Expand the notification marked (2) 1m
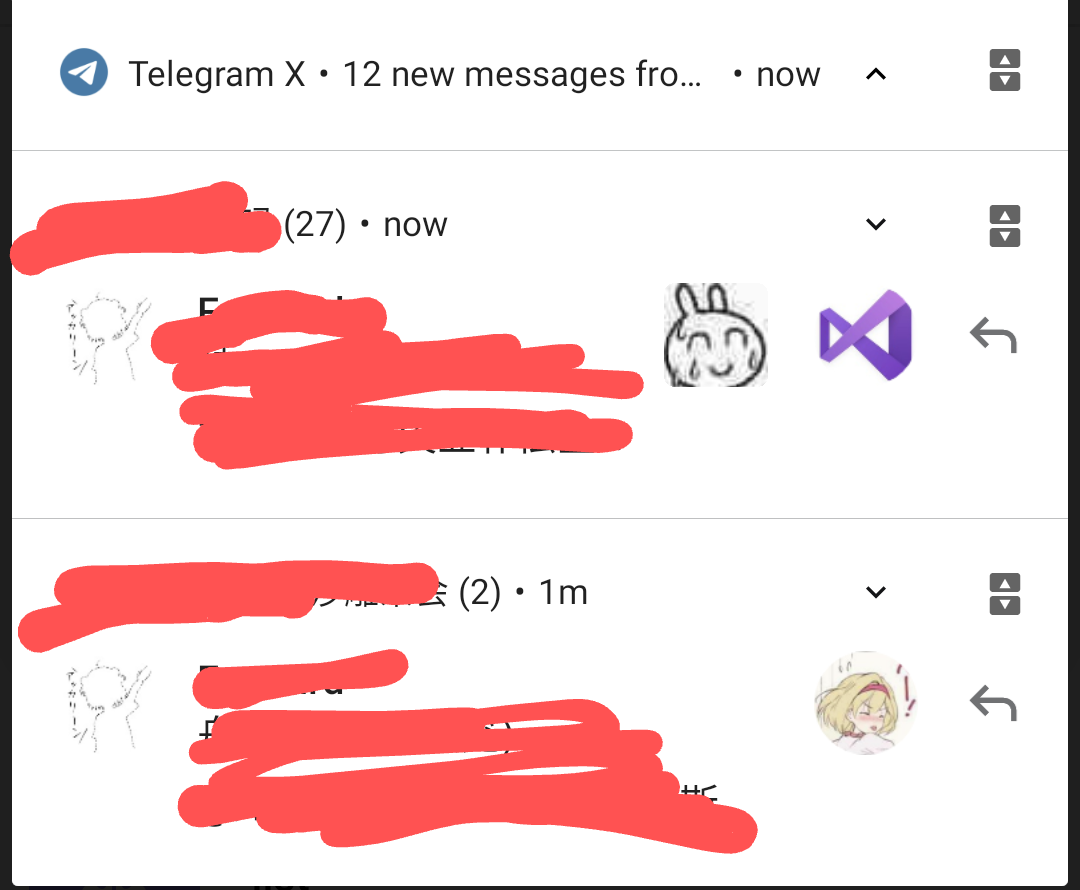This screenshot has height=890, width=1080. (x=876, y=592)
